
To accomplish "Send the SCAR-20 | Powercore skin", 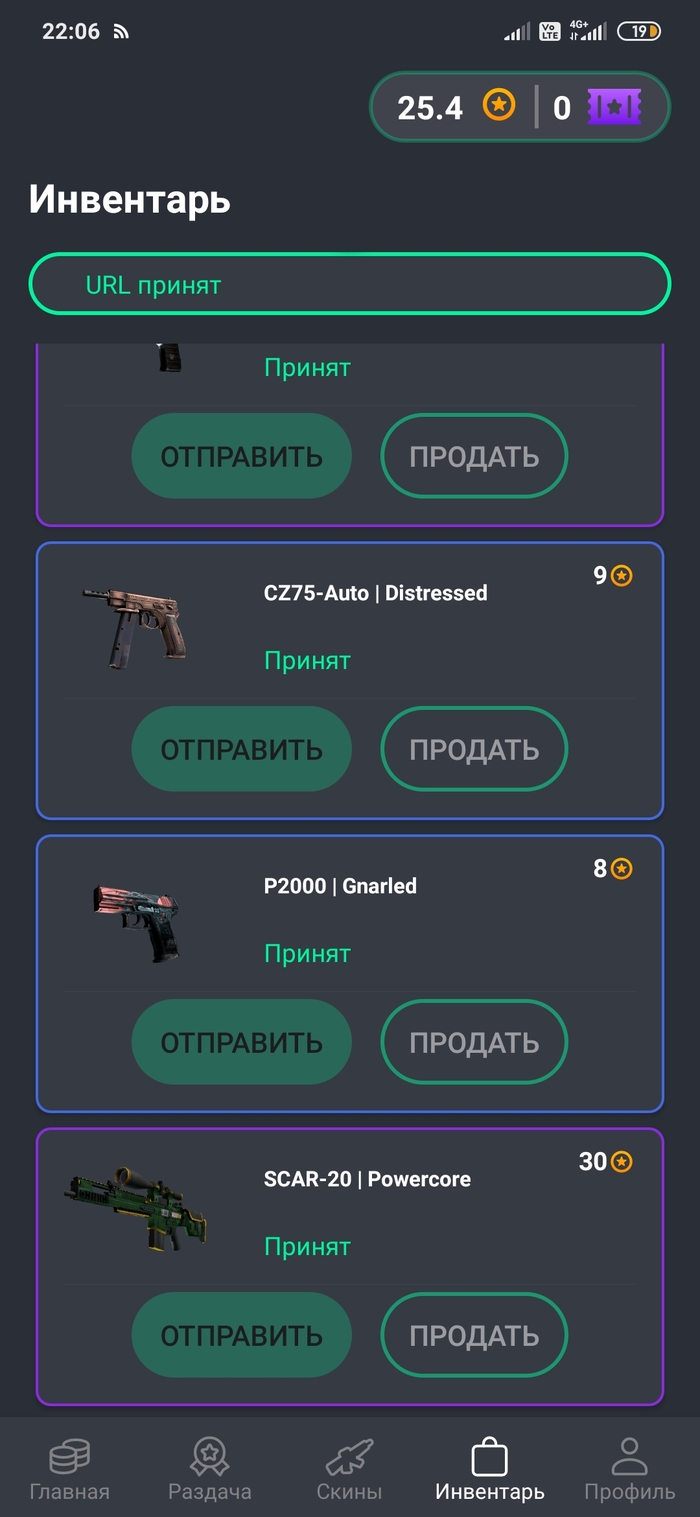I will (x=242, y=1335).
